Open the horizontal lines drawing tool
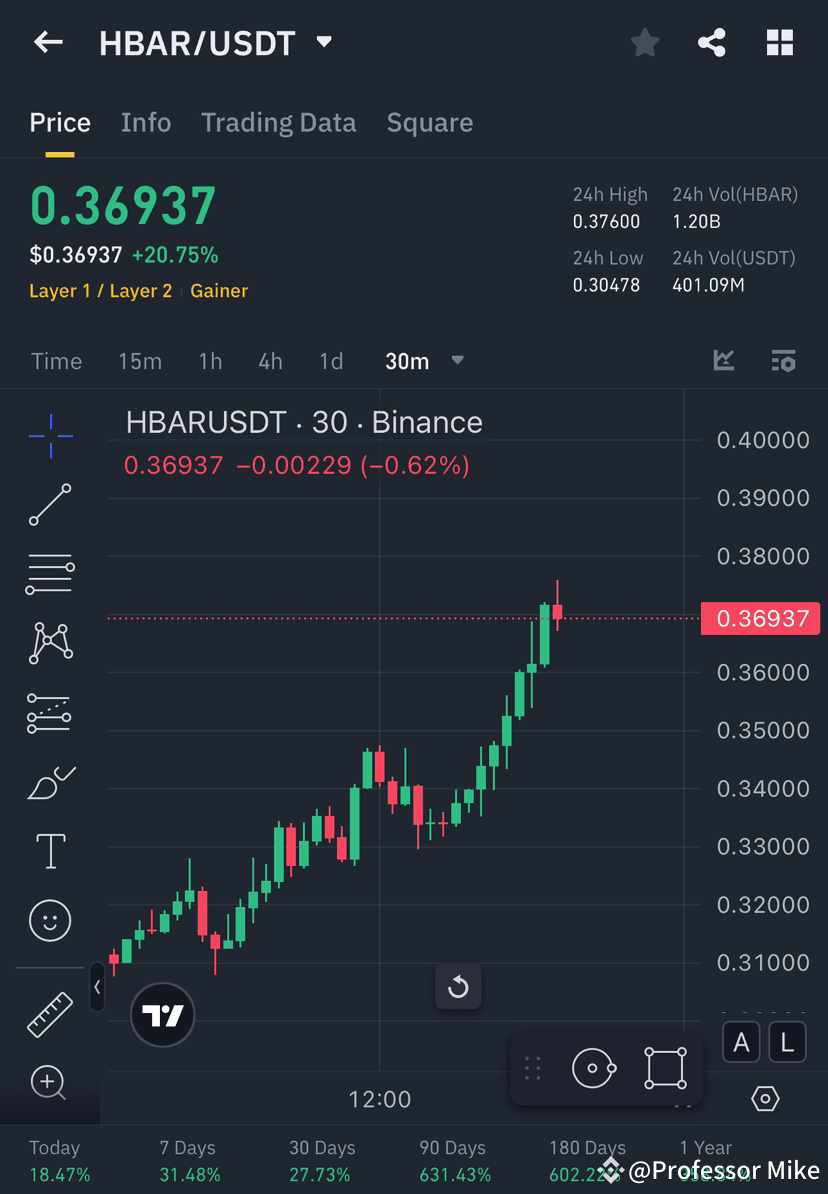The width and height of the screenshot is (828, 1194). point(50,574)
